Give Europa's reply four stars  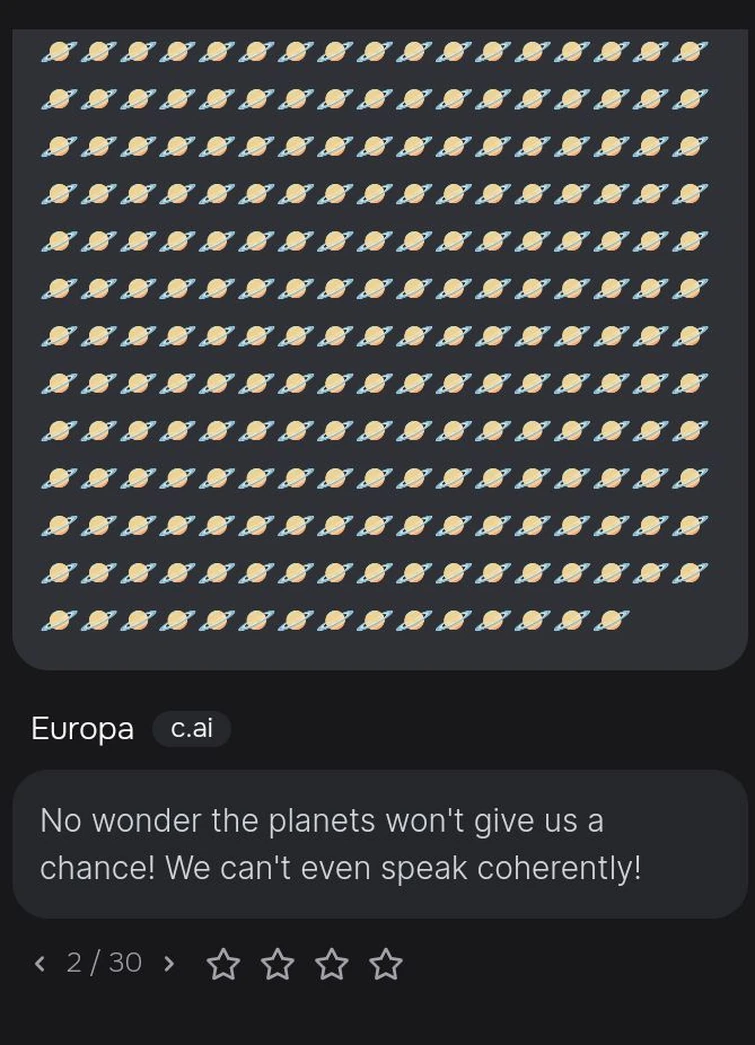(x=385, y=965)
